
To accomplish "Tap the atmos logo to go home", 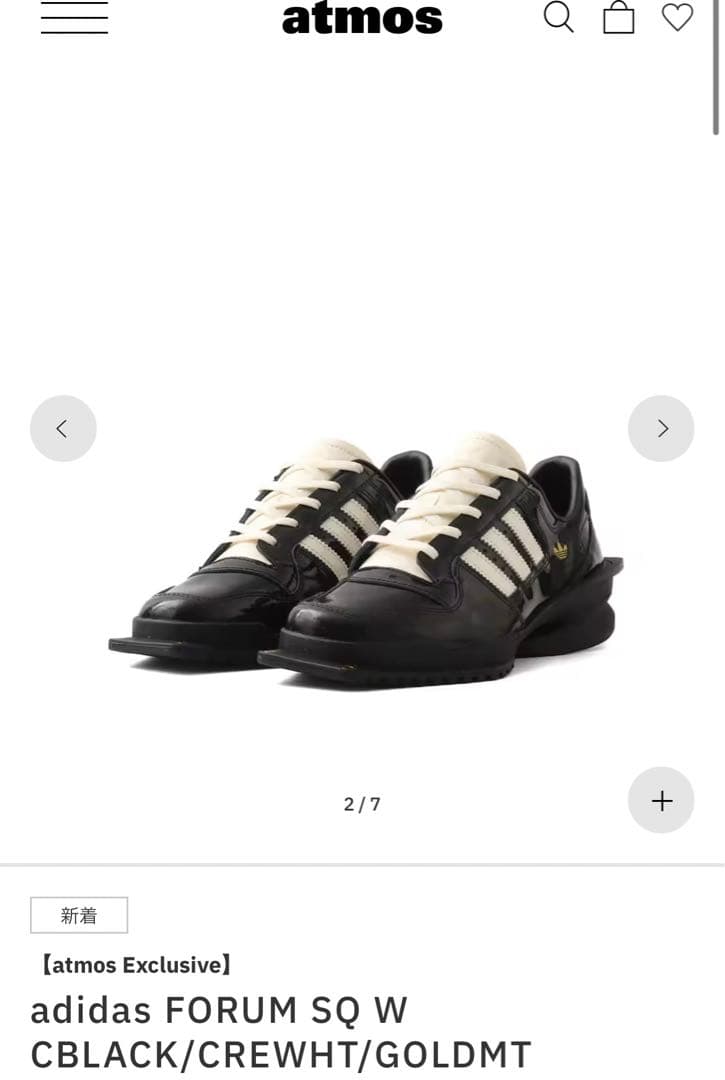I will point(362,18).
